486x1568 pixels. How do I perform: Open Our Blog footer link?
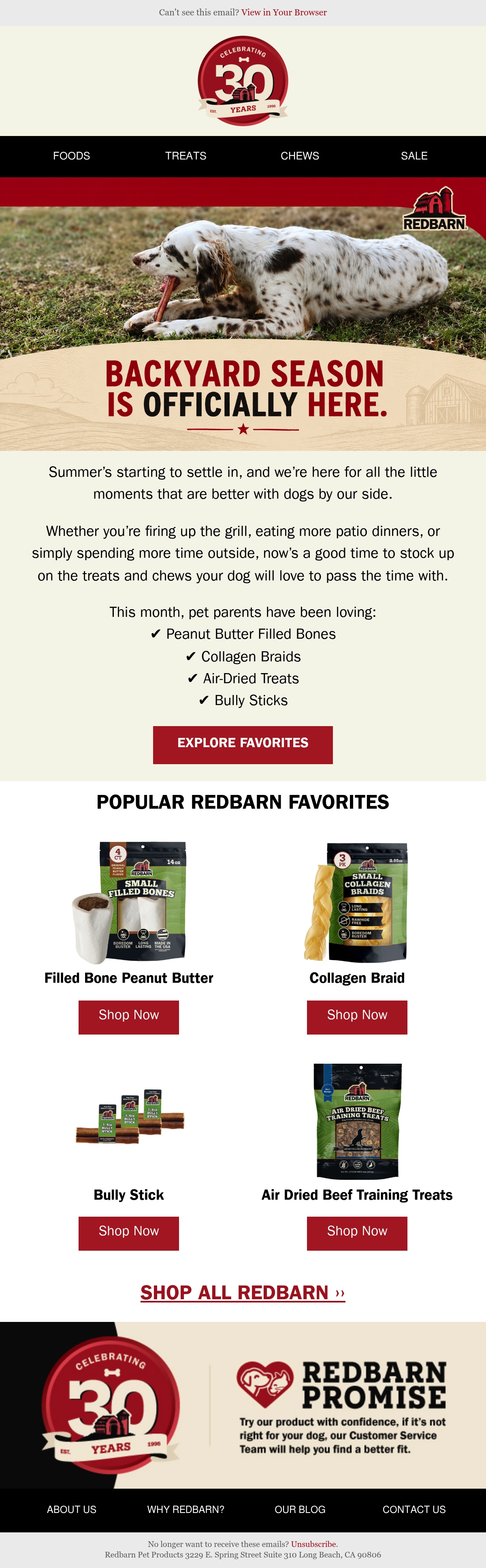300,1509
